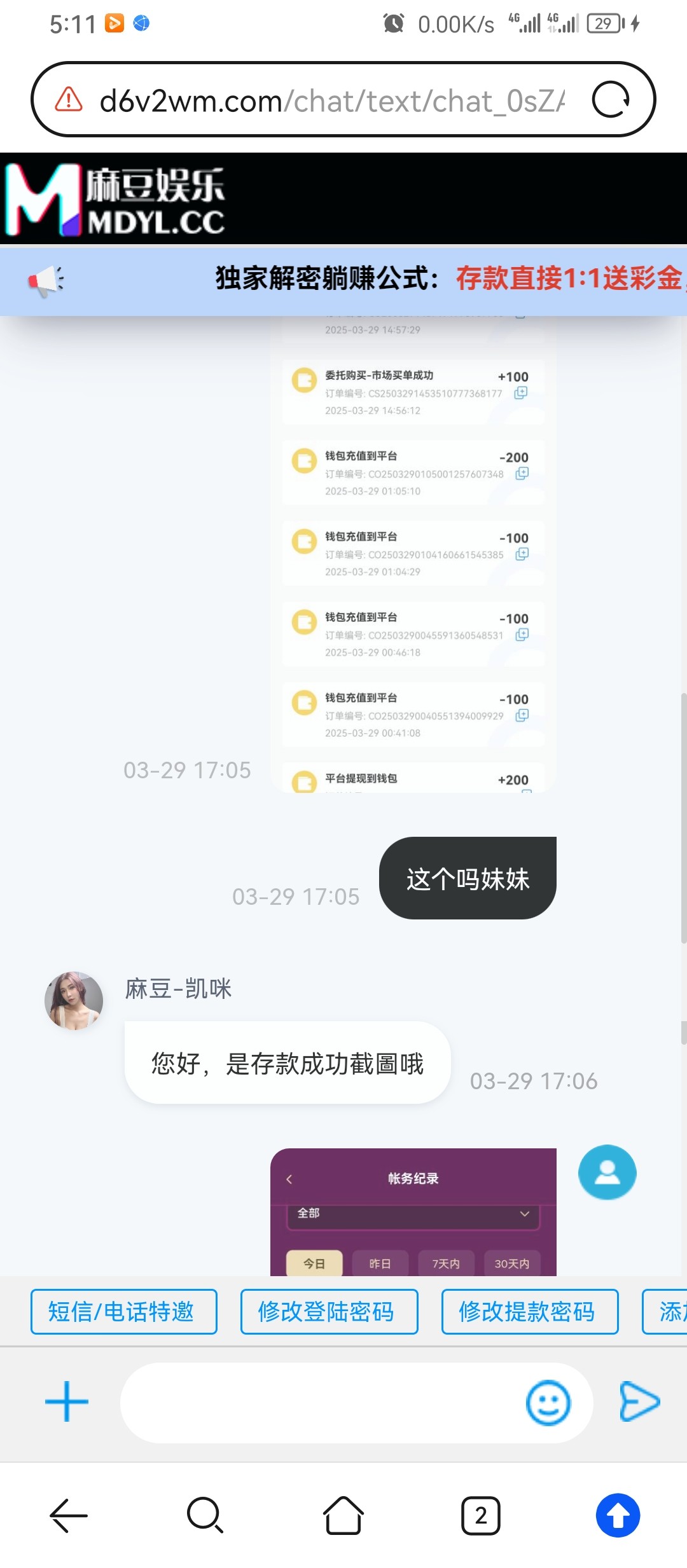
Task: Send the chat message
Action: click(x=639, y=1401)
